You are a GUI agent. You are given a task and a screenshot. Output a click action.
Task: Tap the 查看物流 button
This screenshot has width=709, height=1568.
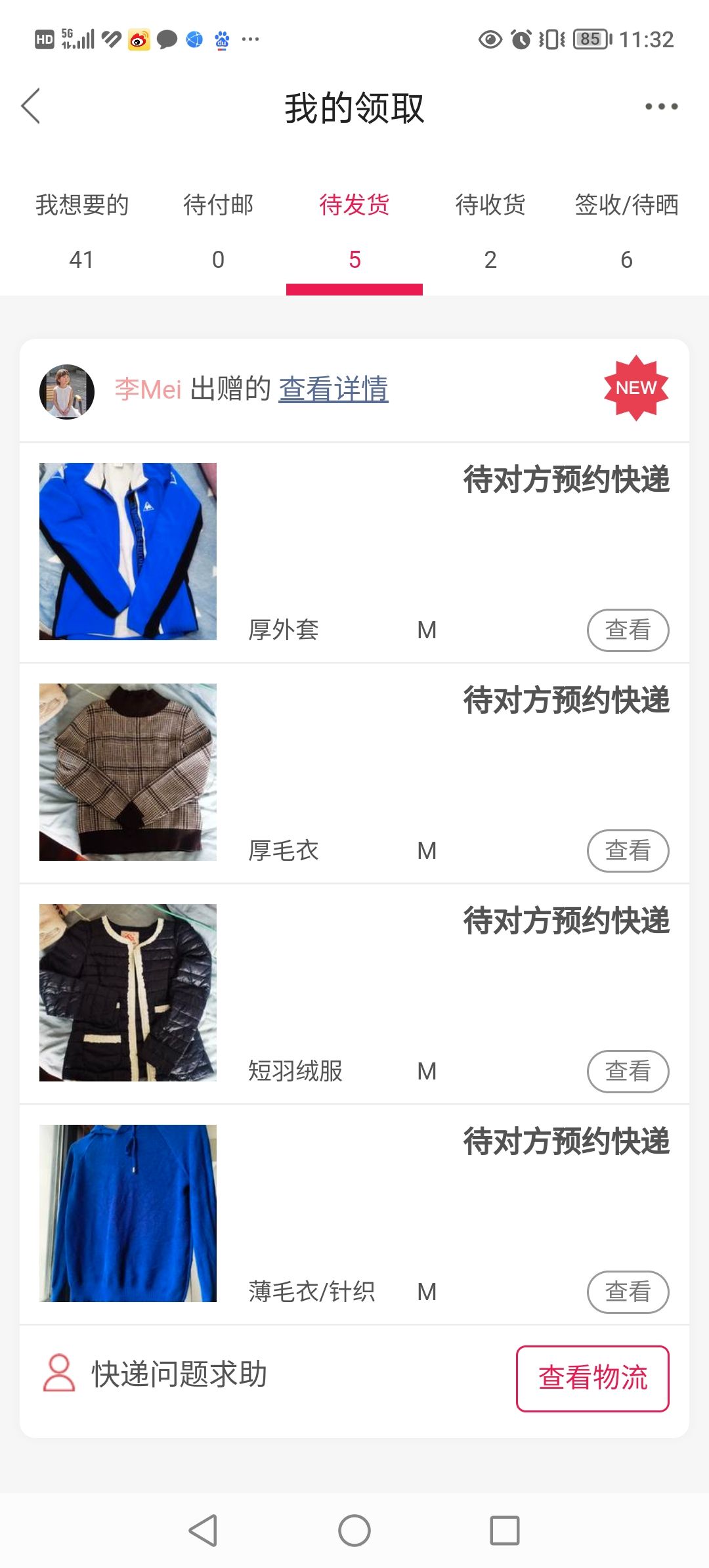593,1378
